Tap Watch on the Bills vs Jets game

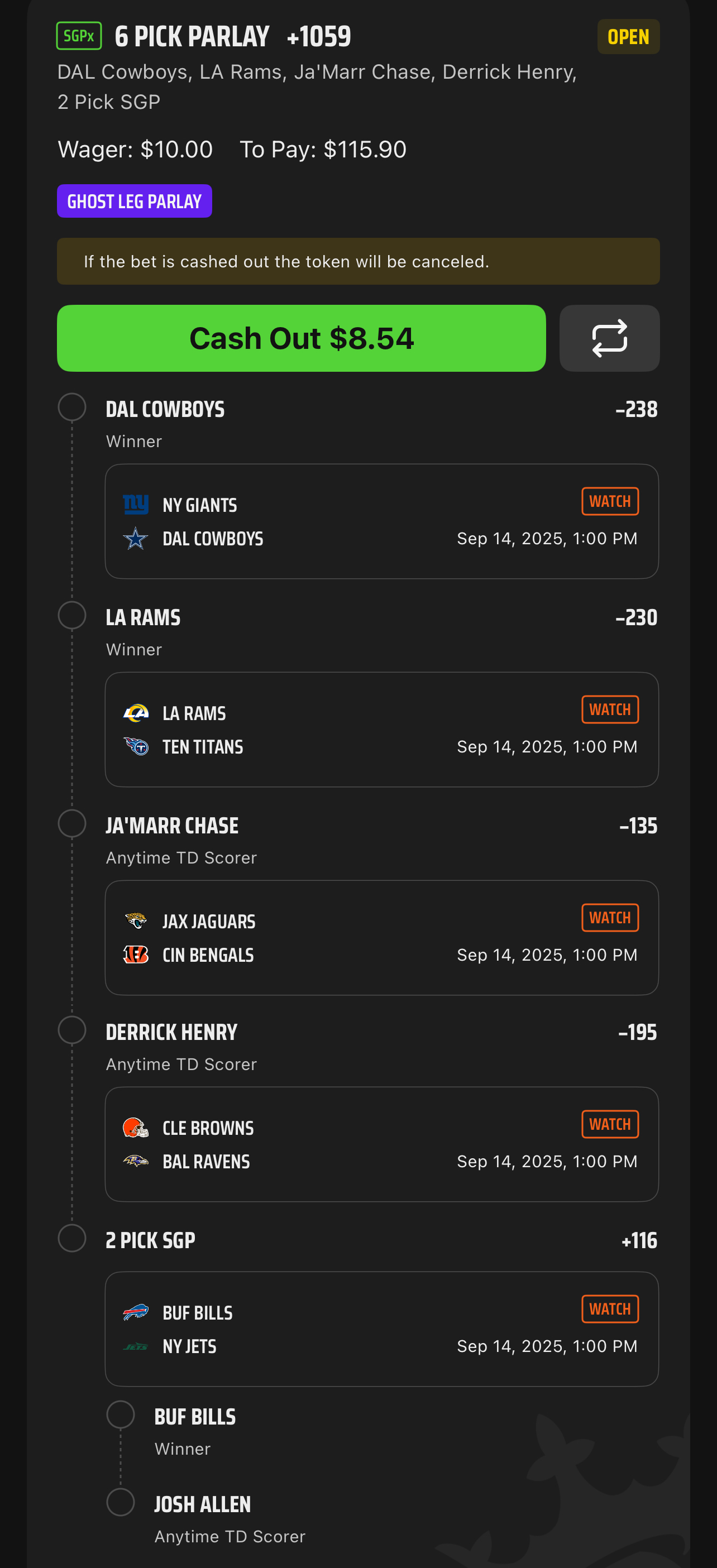coord(610,1310)
